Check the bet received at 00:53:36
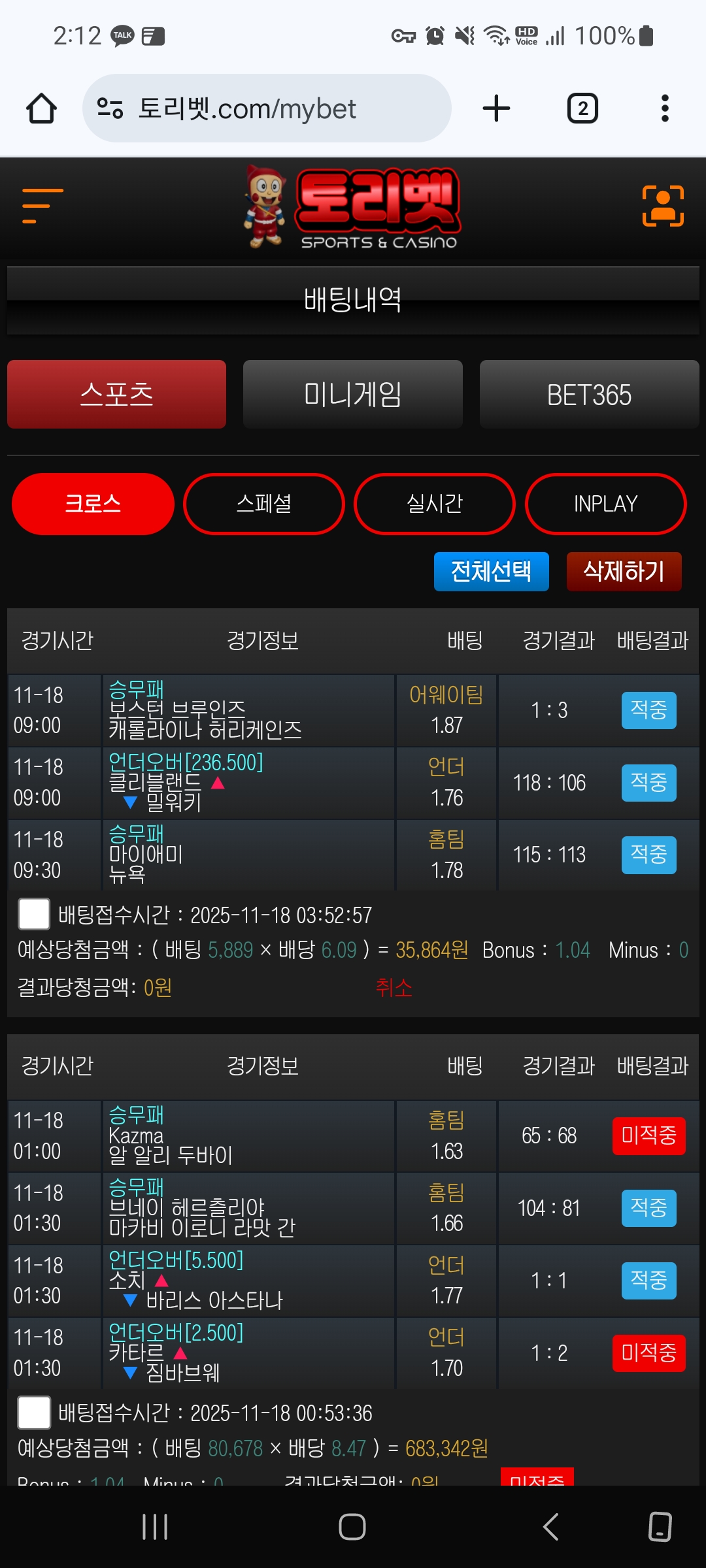Viewport: 706px width, 1568px height. pos(34,1413)
